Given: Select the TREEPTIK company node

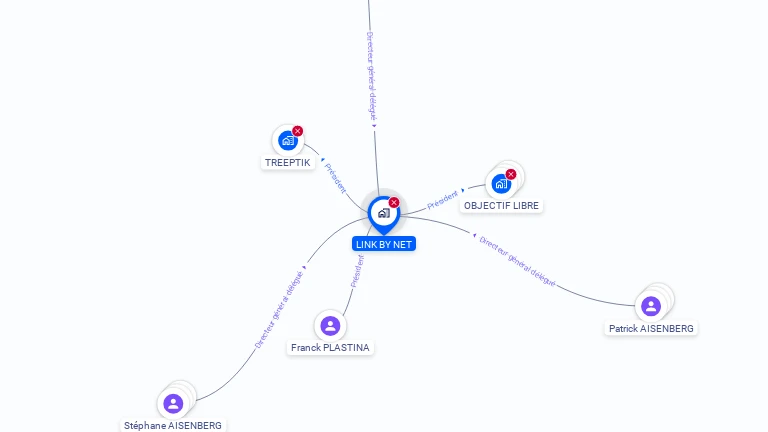Looking at the screenshot, I should click(288, 141).
